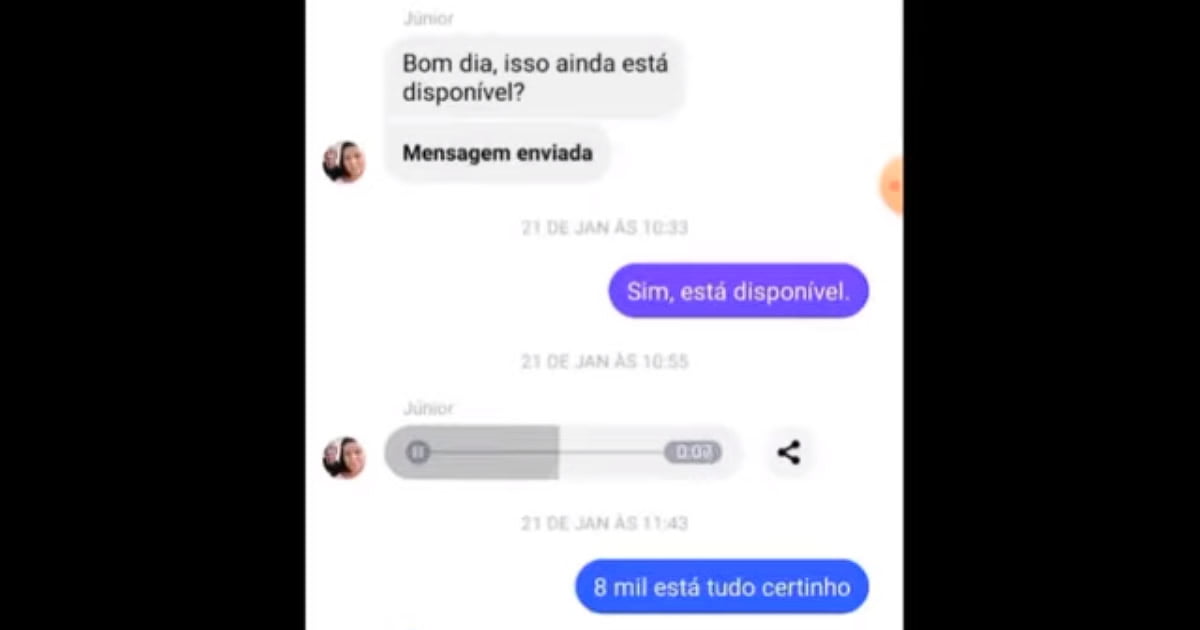Open Júnior's avatar beside the voice message
Screen dimensions: 1200x630
pyautogui.click(x=343, y=457)
